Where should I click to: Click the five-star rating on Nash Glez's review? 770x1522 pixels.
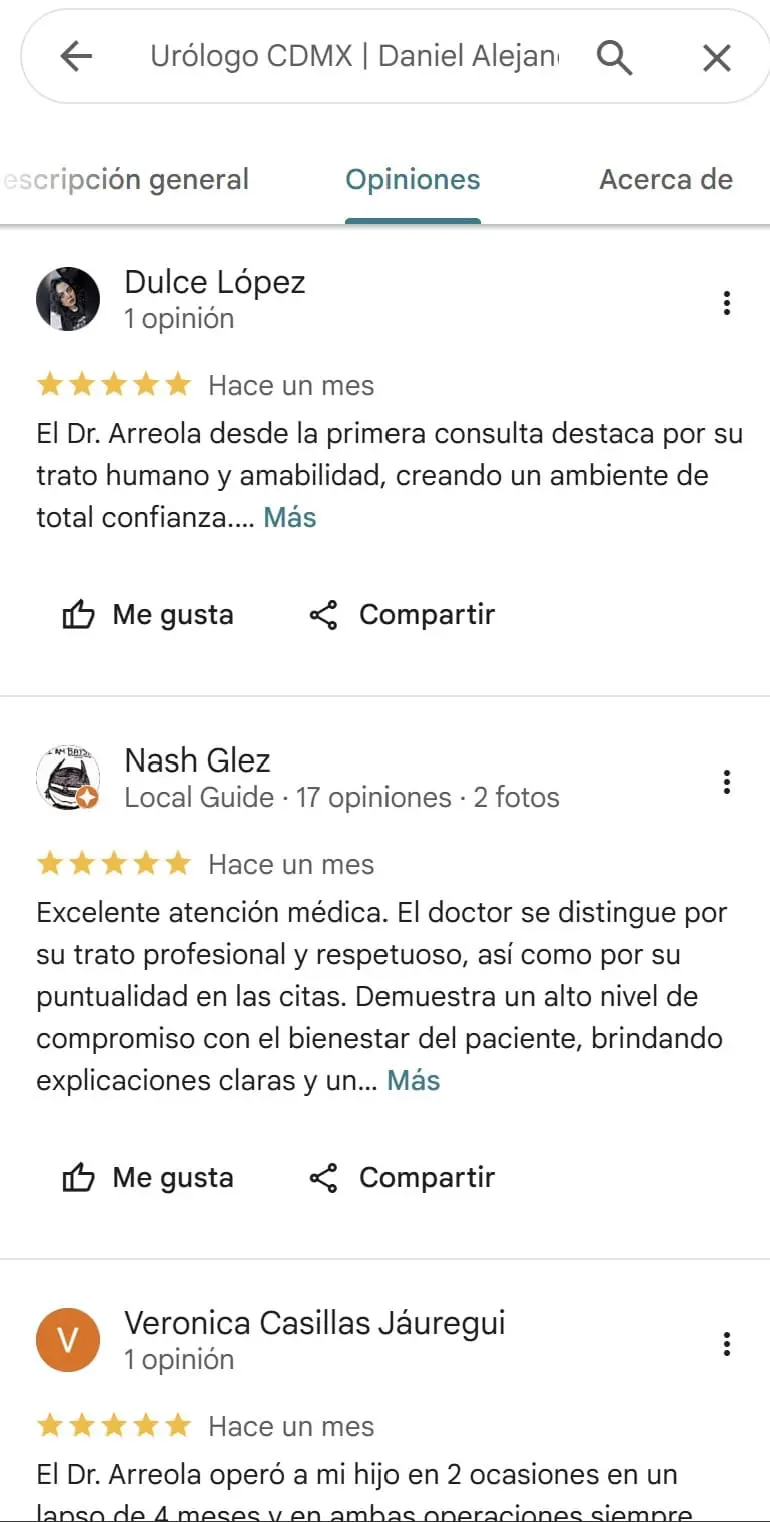pos(113,862)
